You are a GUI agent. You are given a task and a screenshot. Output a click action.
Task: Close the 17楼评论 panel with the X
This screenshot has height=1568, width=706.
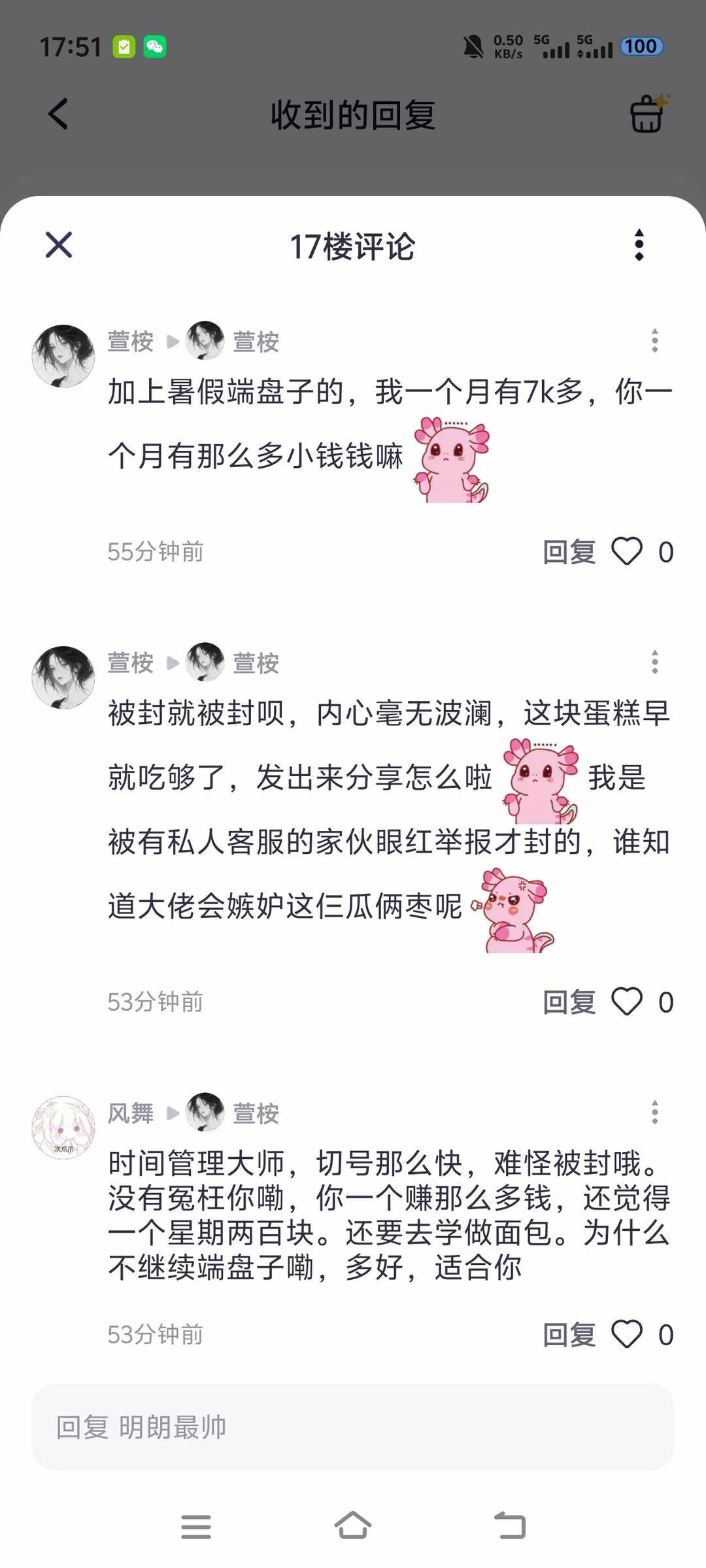point(58,246)
